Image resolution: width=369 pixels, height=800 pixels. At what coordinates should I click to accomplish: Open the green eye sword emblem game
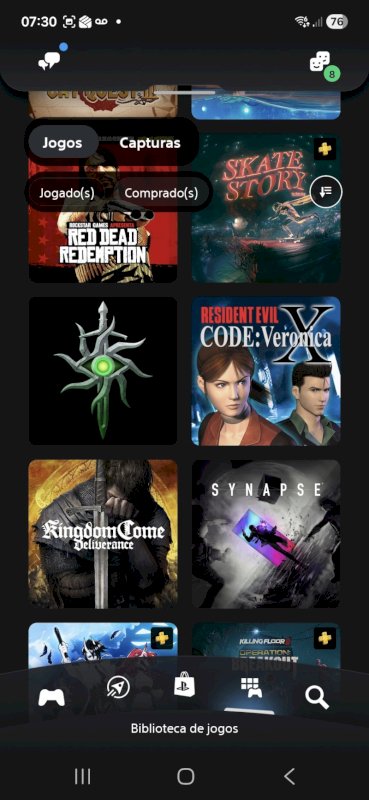click(x=103, y=371)
